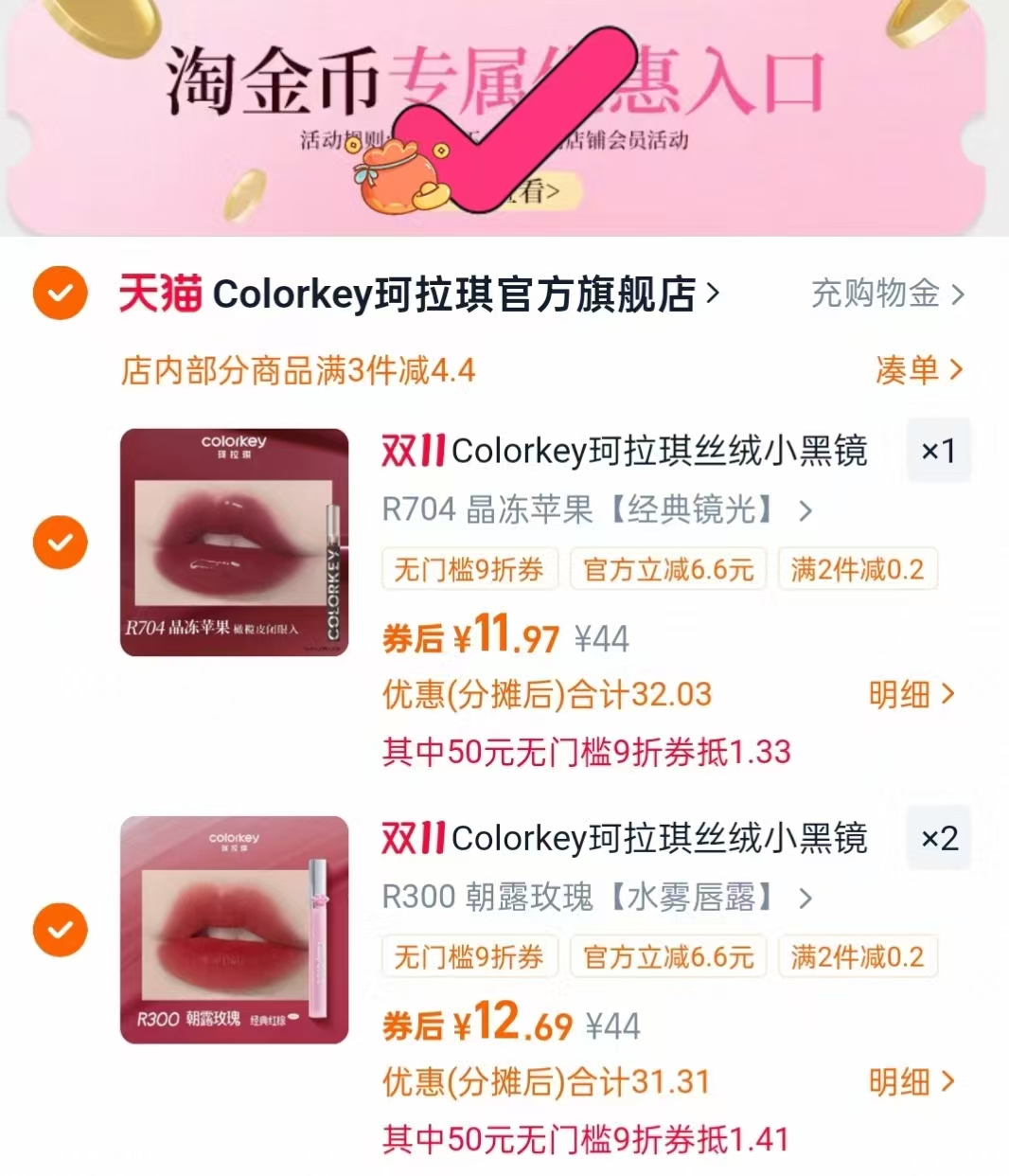Viewport: 1009px width, 1176px height.
Task: Open the R704 晶冻苹果 coupon tag 无门槛9折券
Action: point(469,569)
